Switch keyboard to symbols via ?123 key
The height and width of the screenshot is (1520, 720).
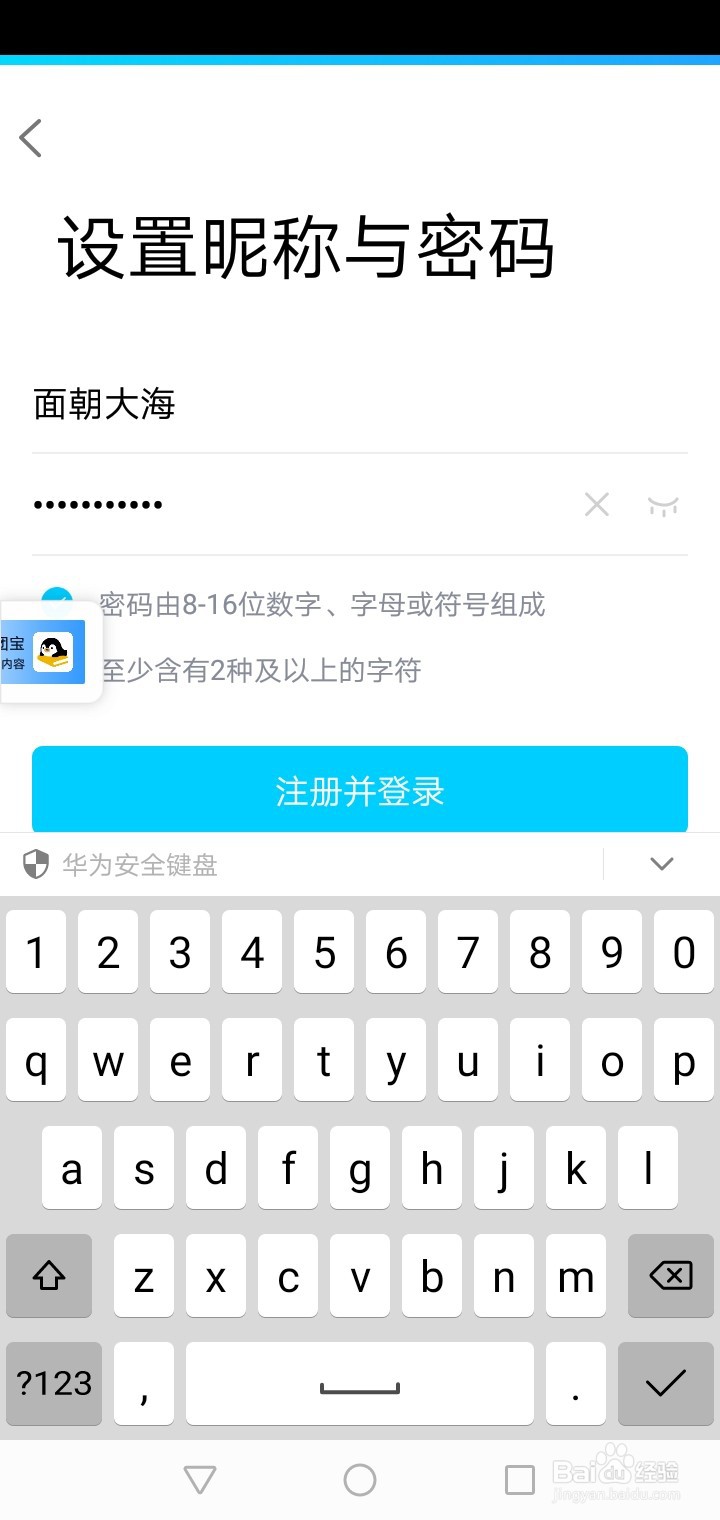[52, 1384]
